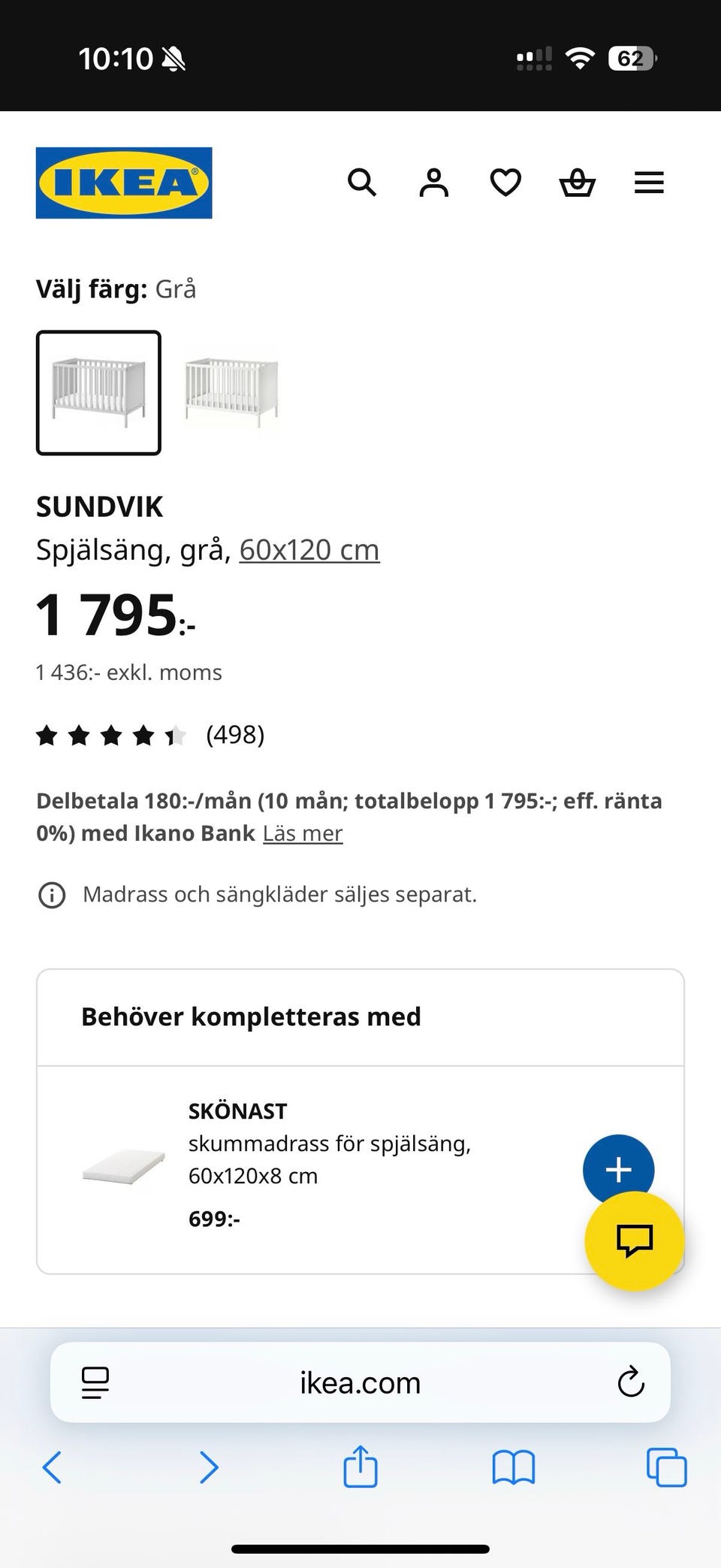The width and height of the screenshot is (721, 1568).
Task: Go back to the previous page
Action: 52,1467
